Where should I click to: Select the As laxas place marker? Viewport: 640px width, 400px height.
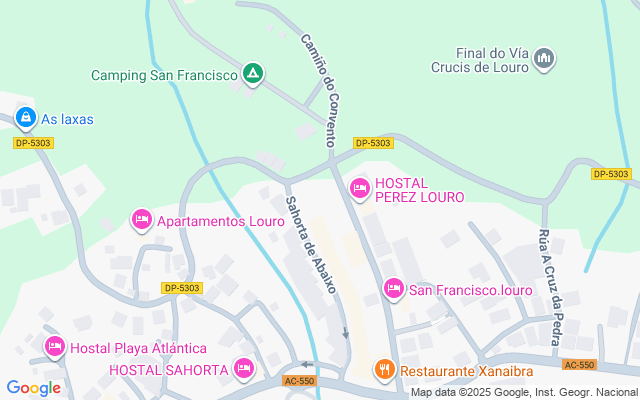pos(25,118)
